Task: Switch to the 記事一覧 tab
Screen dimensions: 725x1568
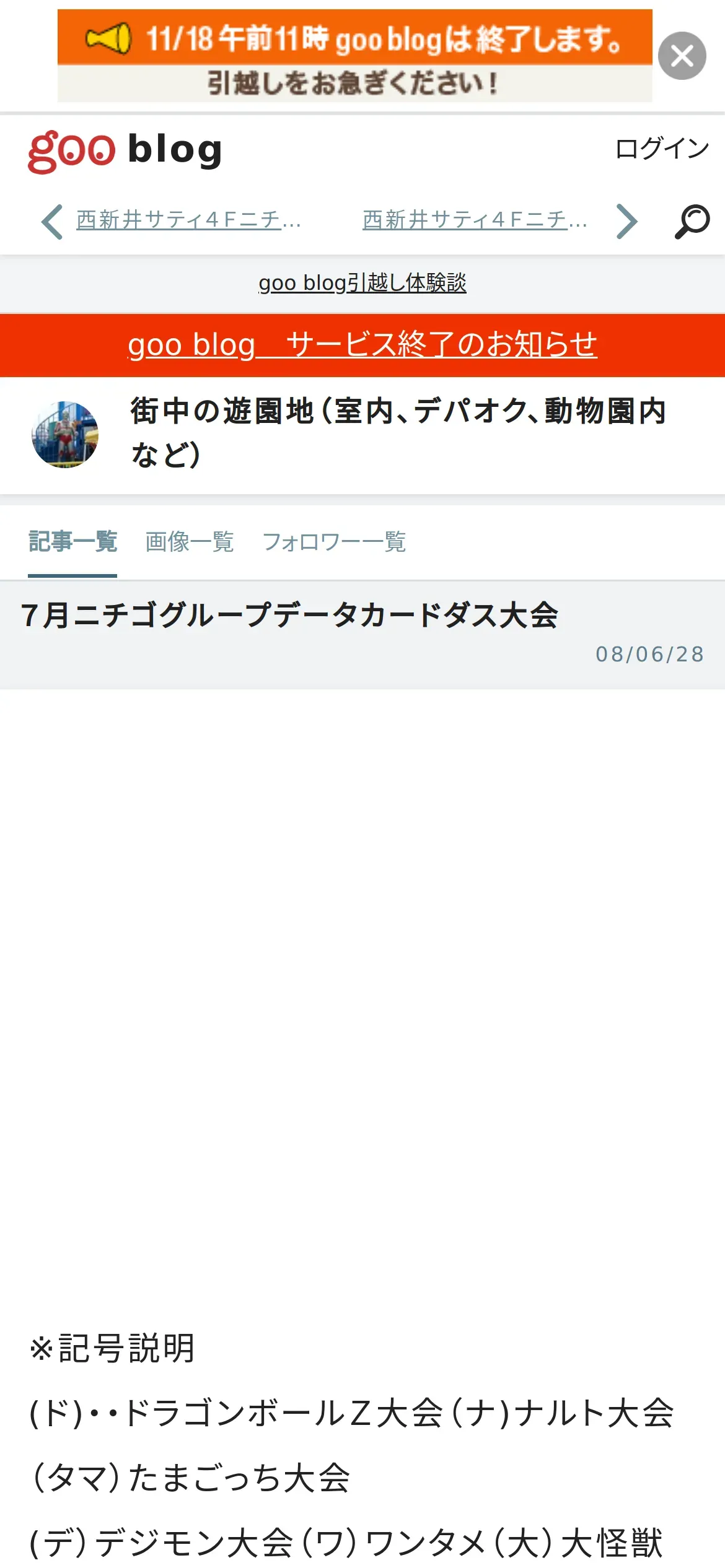Action: (72, 542)
